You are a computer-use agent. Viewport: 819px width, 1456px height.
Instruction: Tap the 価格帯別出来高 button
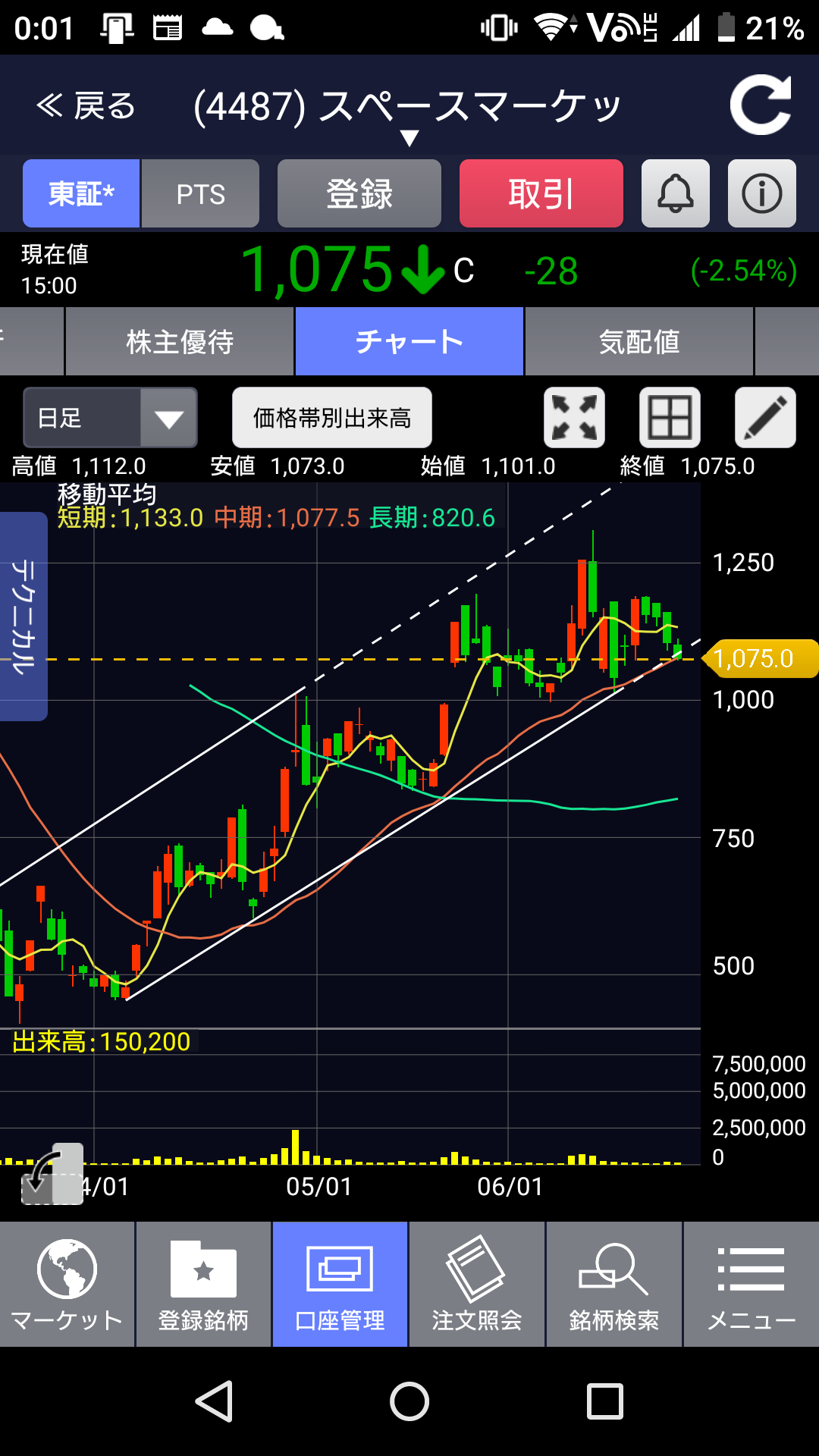click(x=332, y=418)
